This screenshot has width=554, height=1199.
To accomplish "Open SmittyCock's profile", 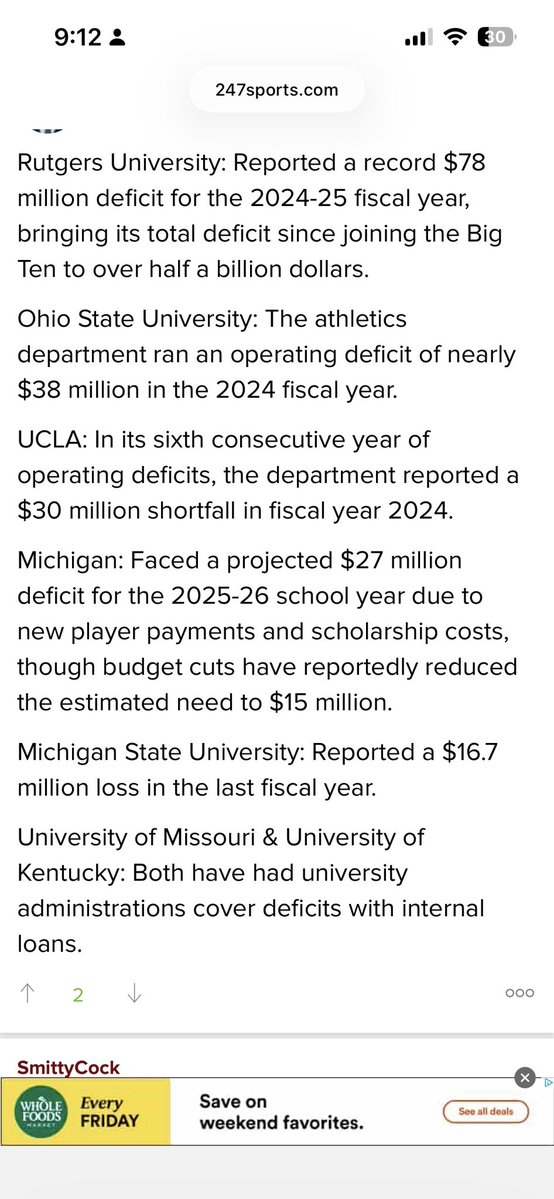I will 69,1067.
